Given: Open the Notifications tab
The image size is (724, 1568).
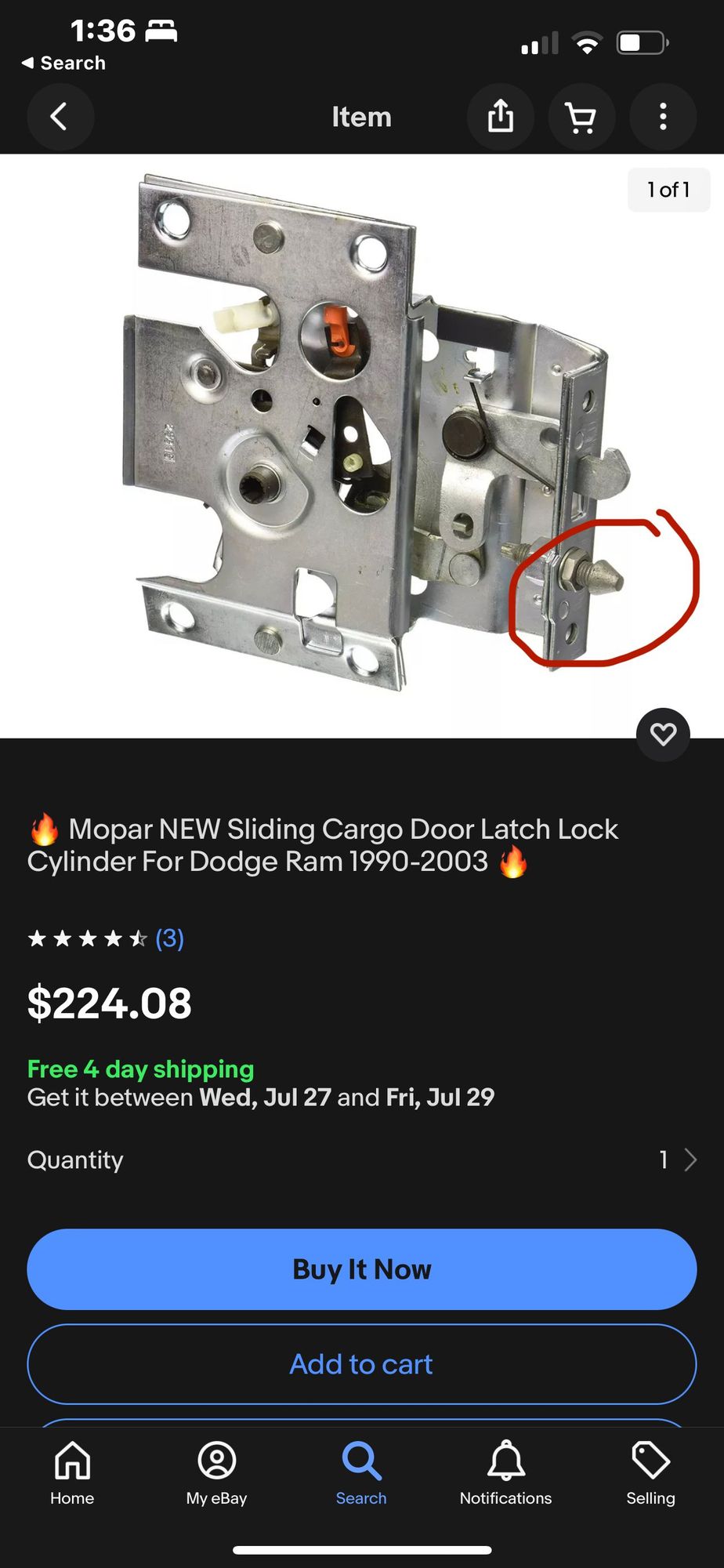Looking at the screenshot, I should pos(506,1473).
